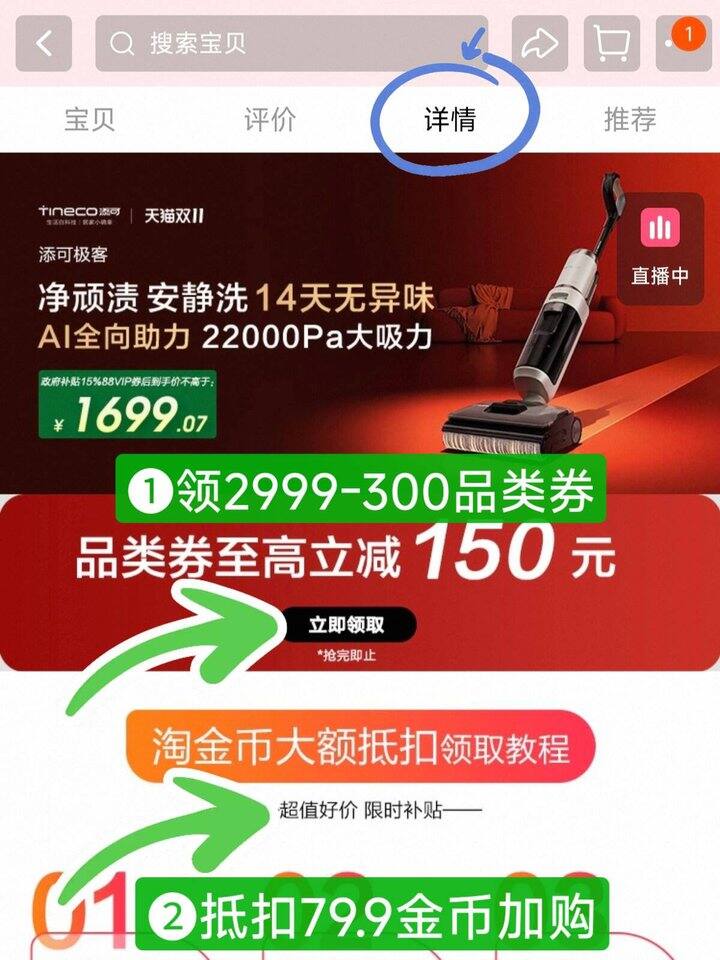Tap 立即领取 to claim the coupon

tap(347, 626)
